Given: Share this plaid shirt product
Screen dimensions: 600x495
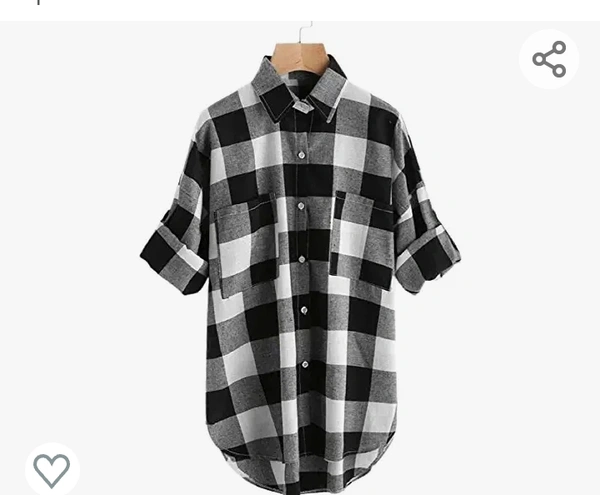Looking at the screenshot, I should (x=549, y=60).
